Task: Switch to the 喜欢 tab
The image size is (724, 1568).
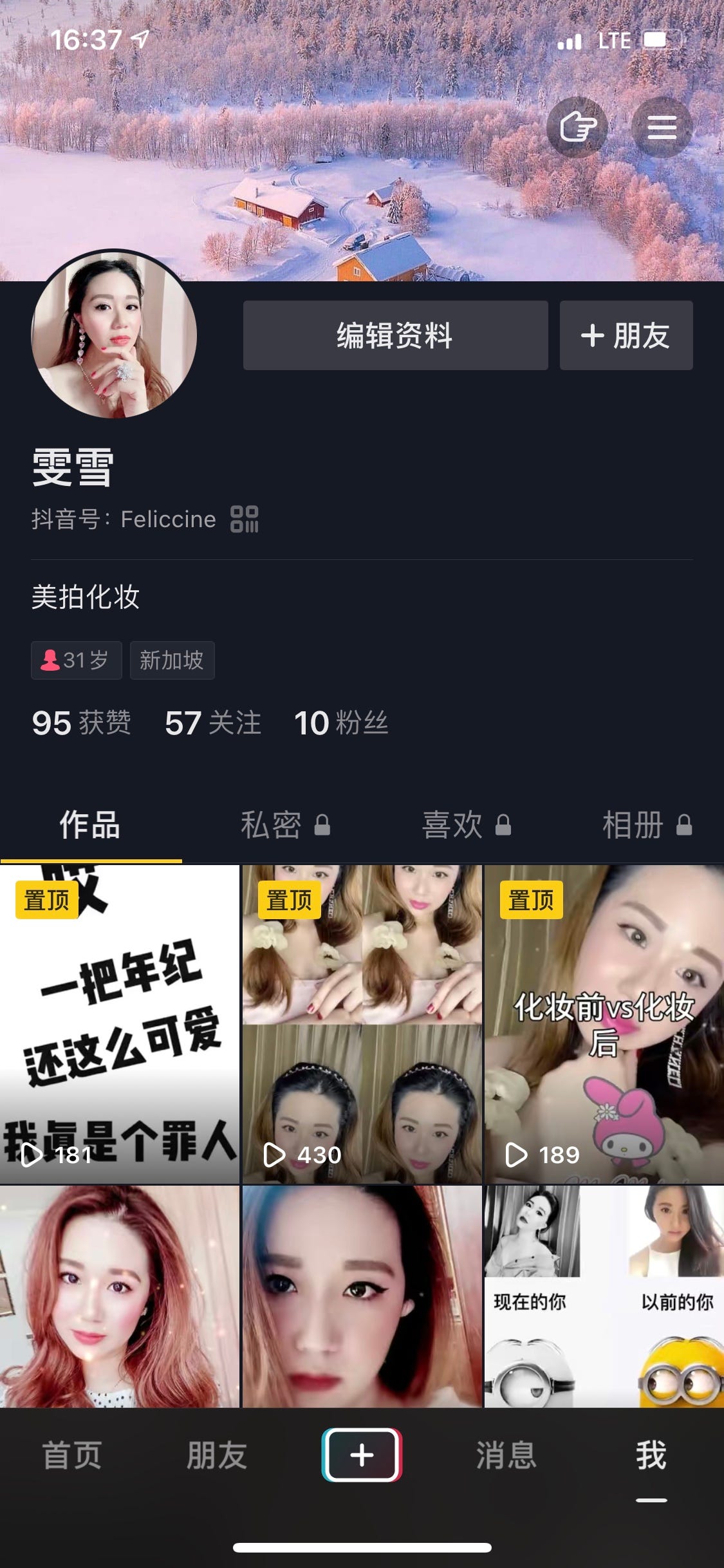Action: tap(465, 825)
